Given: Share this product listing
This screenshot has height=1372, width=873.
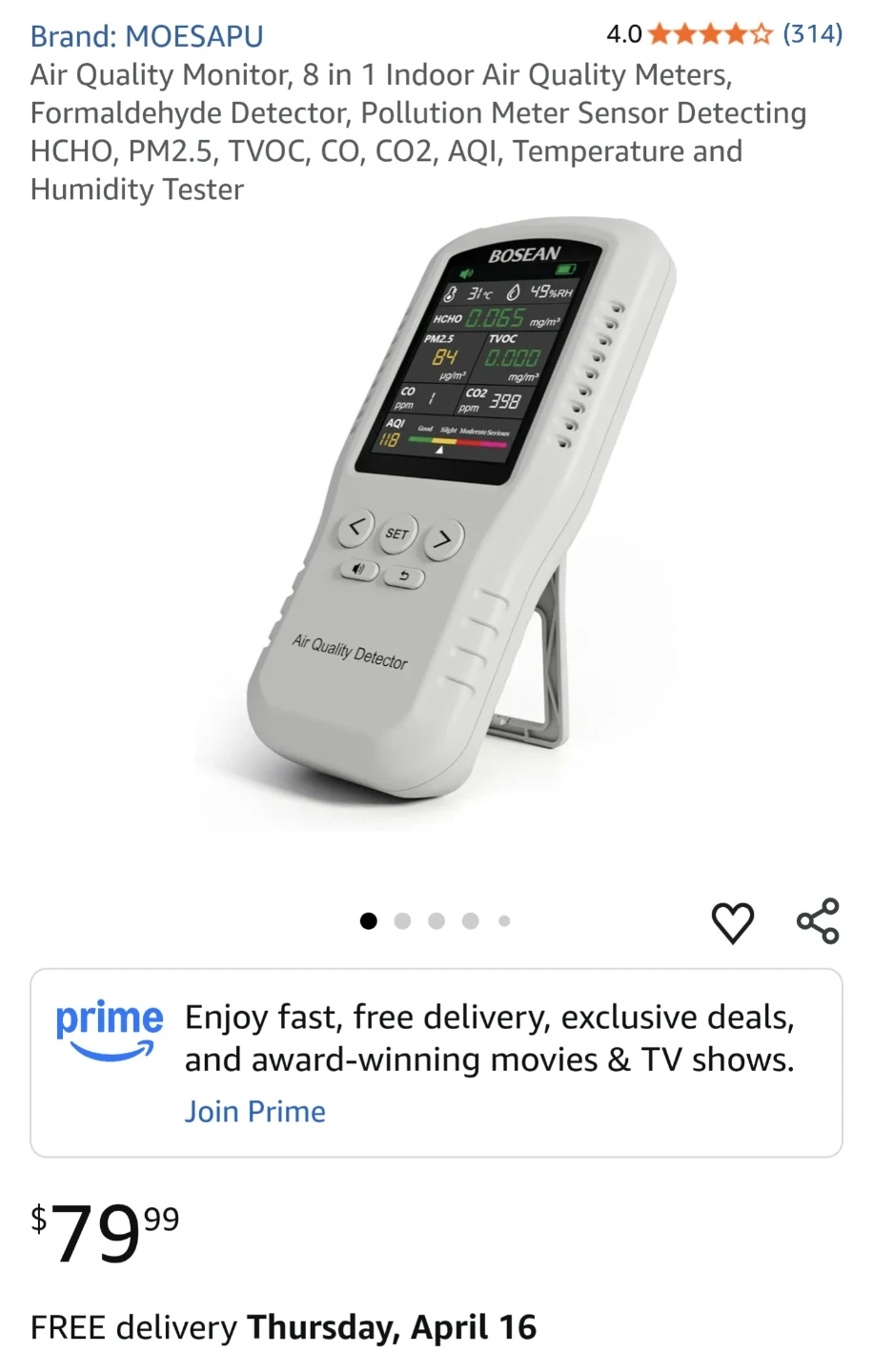Looking at the screenshot, I should (x=818, y=921).
